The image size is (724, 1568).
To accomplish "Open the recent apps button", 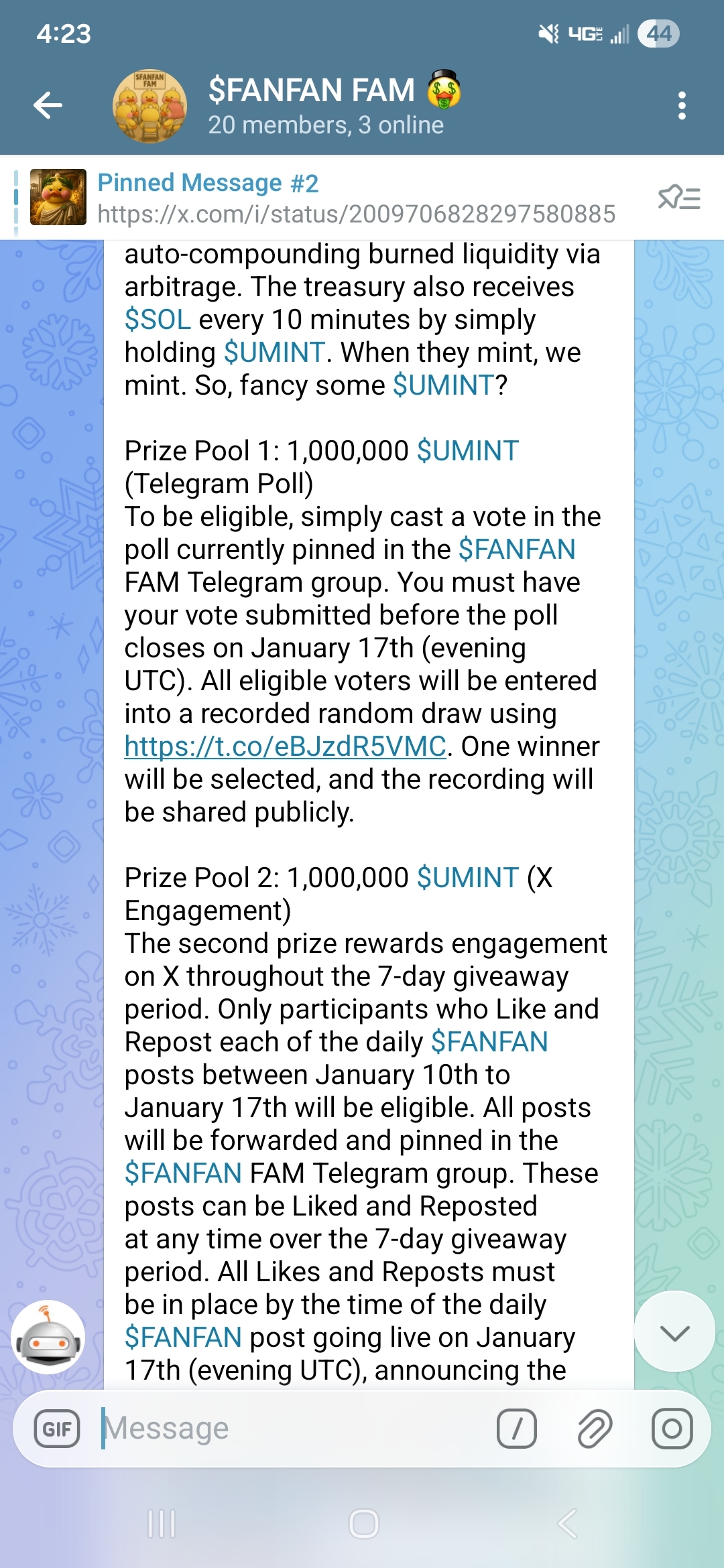I will coord(161,1524).
